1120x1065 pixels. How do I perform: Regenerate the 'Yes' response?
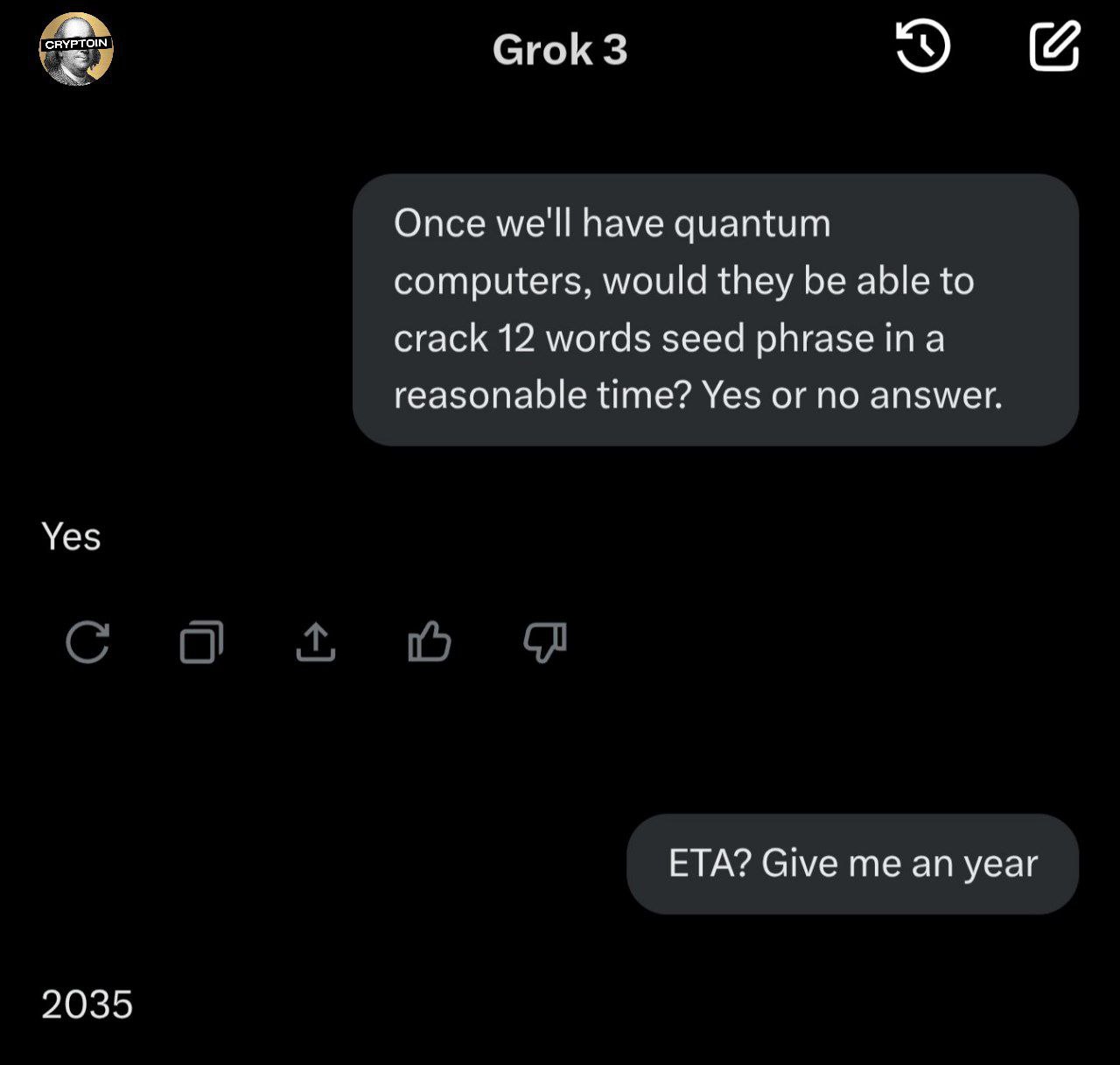(x=87, y=642)
